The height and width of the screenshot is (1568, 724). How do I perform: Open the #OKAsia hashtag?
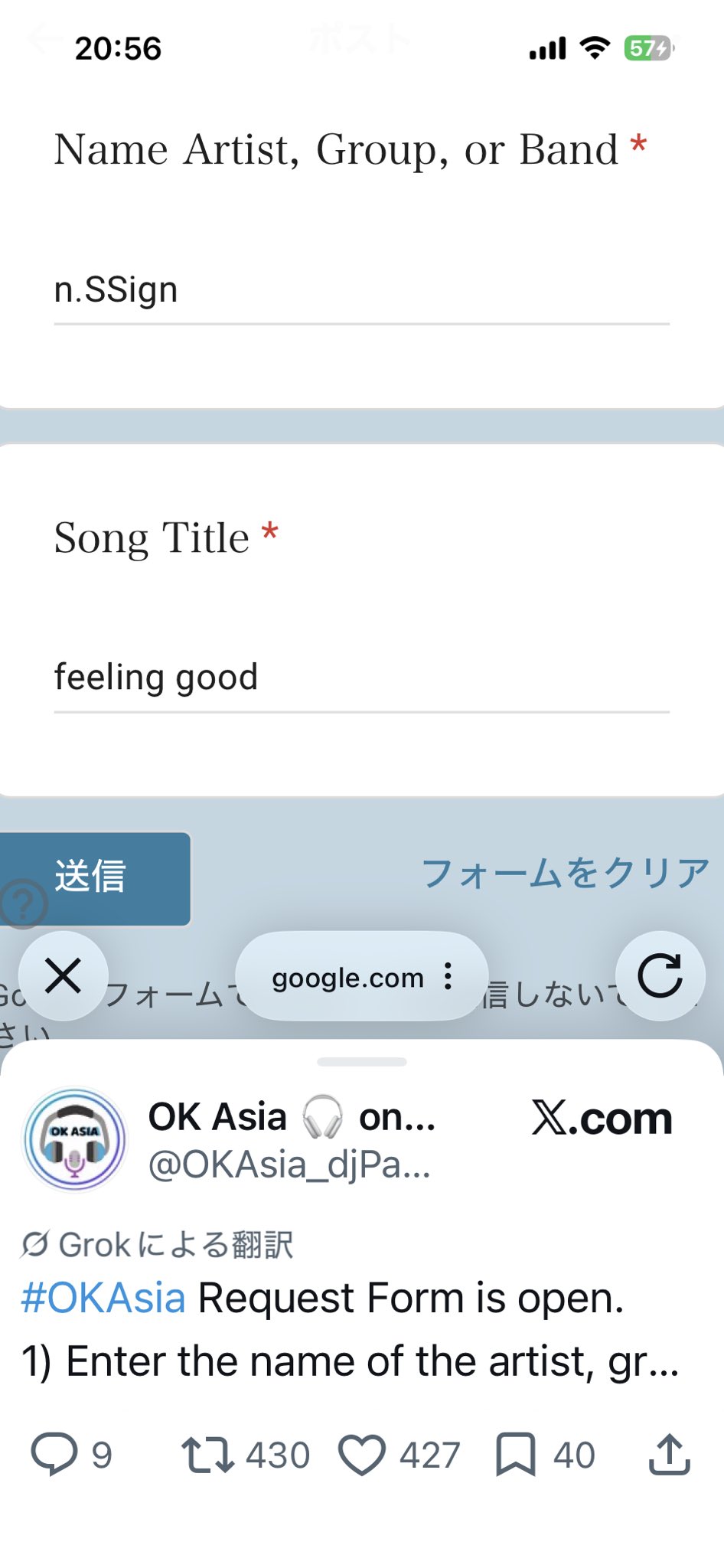tap(103, 1299)
